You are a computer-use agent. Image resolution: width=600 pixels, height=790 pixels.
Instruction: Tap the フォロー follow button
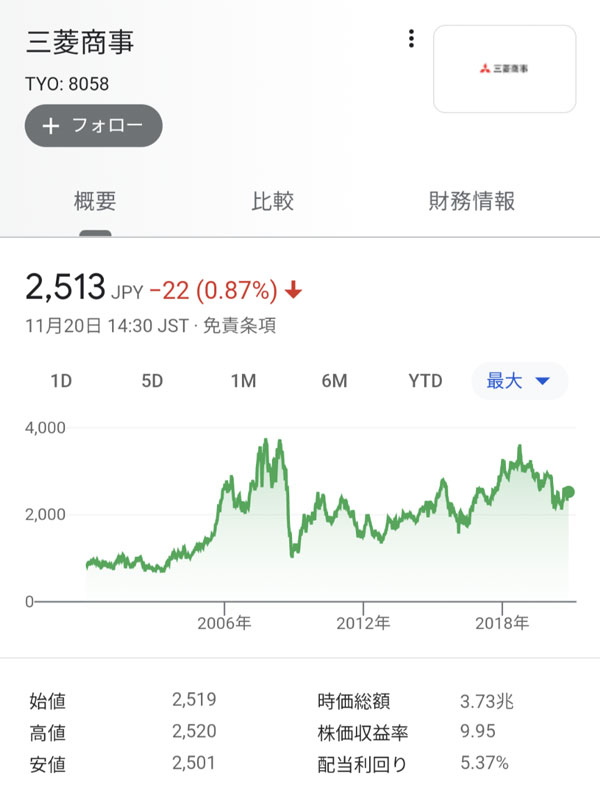[94, 126]
